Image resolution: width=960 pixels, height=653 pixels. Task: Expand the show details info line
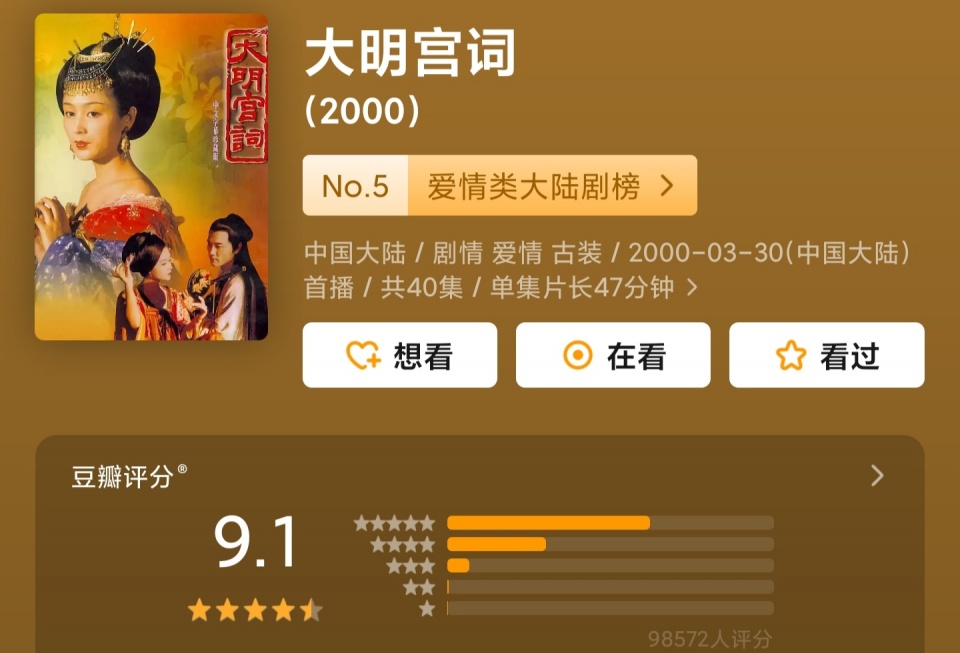[x=691, y=288]
